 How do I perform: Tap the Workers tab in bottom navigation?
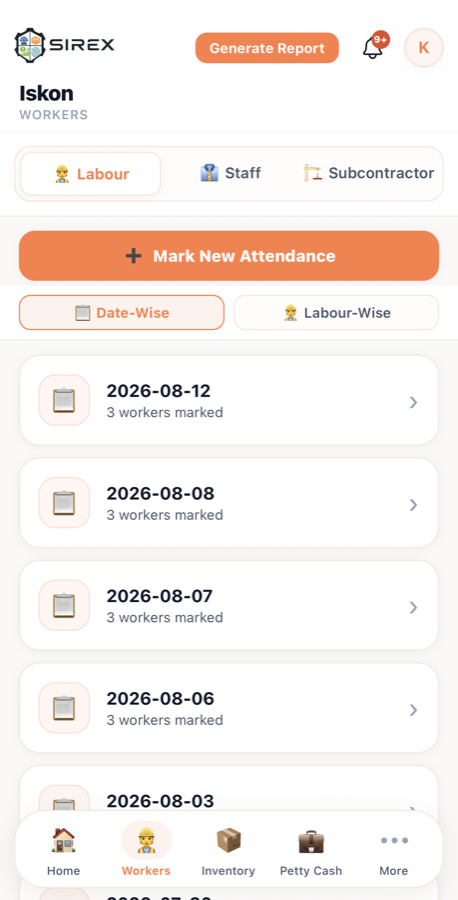146,852
